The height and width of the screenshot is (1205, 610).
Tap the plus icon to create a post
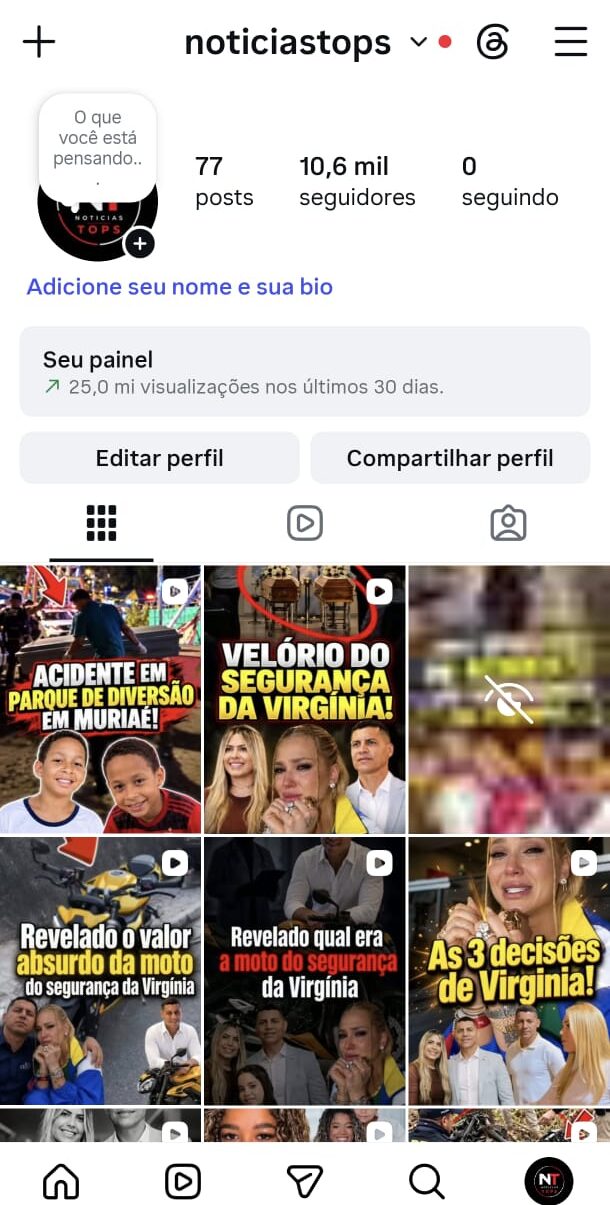pos(38,42)
